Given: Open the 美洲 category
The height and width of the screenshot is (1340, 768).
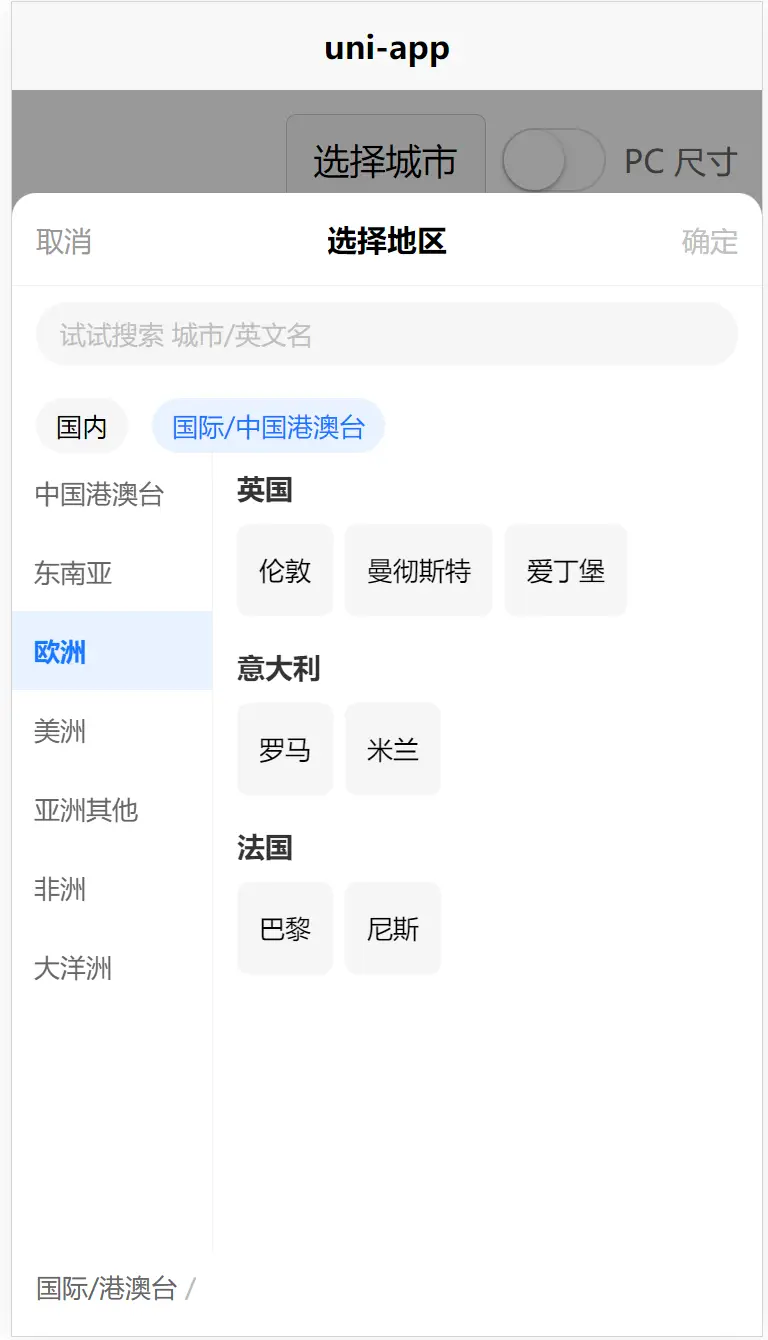Looking at the screenshot, I should pyautogui.click(x=62, y=731).
